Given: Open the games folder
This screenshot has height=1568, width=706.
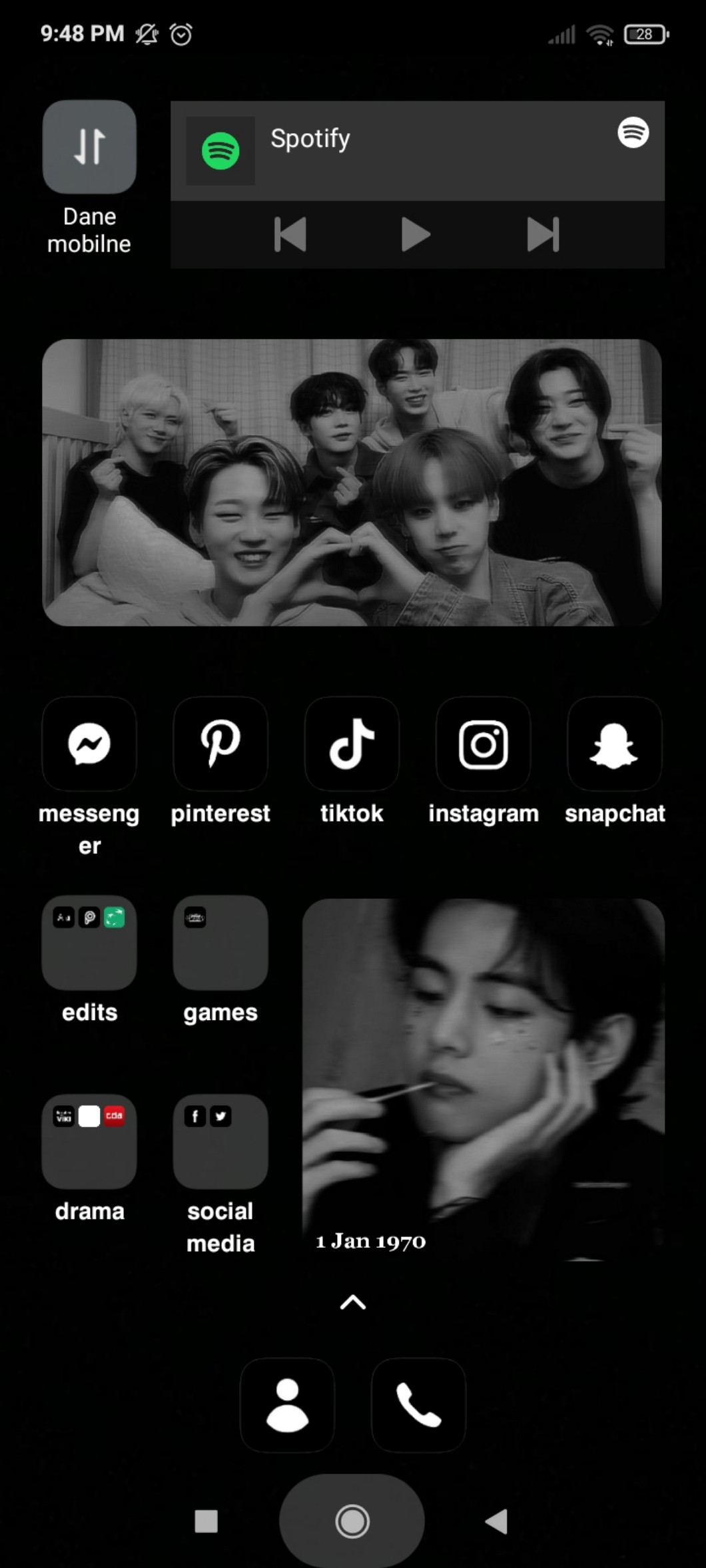Looking at the screenshot, I should tap(220, 943).
